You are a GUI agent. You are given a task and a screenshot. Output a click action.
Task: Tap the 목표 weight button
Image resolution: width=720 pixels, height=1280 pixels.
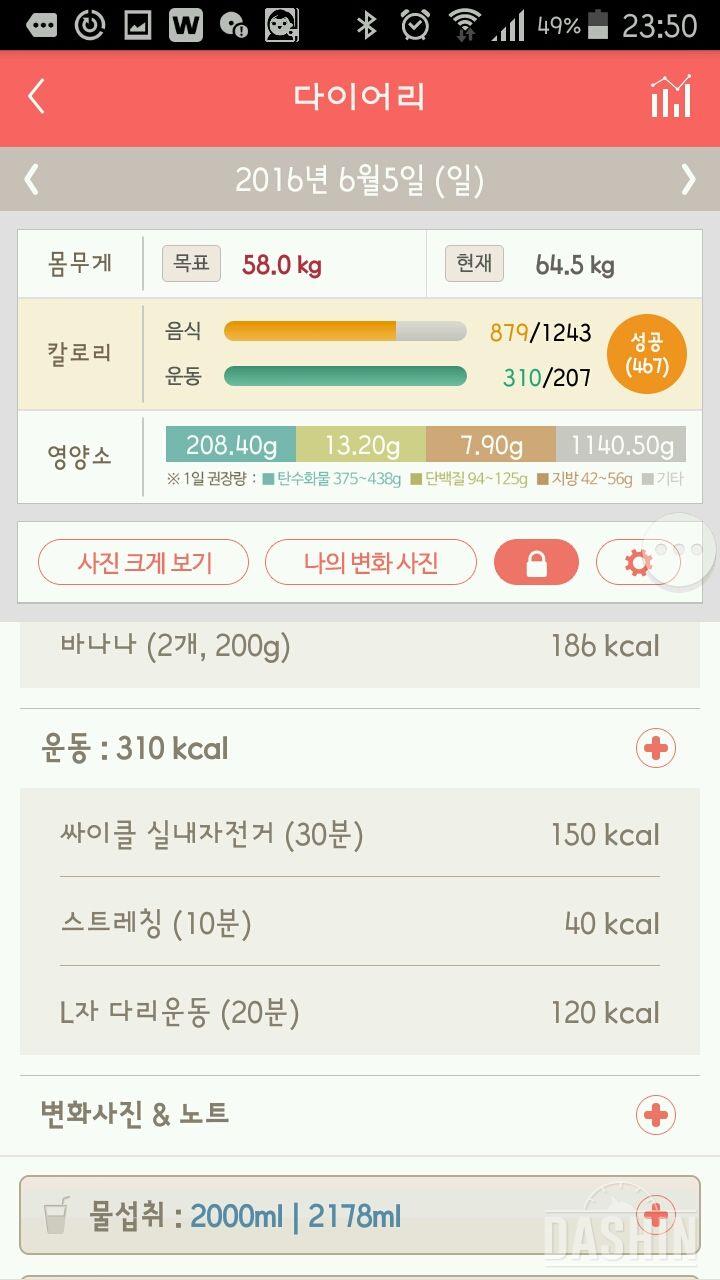[x=191, y=265]
